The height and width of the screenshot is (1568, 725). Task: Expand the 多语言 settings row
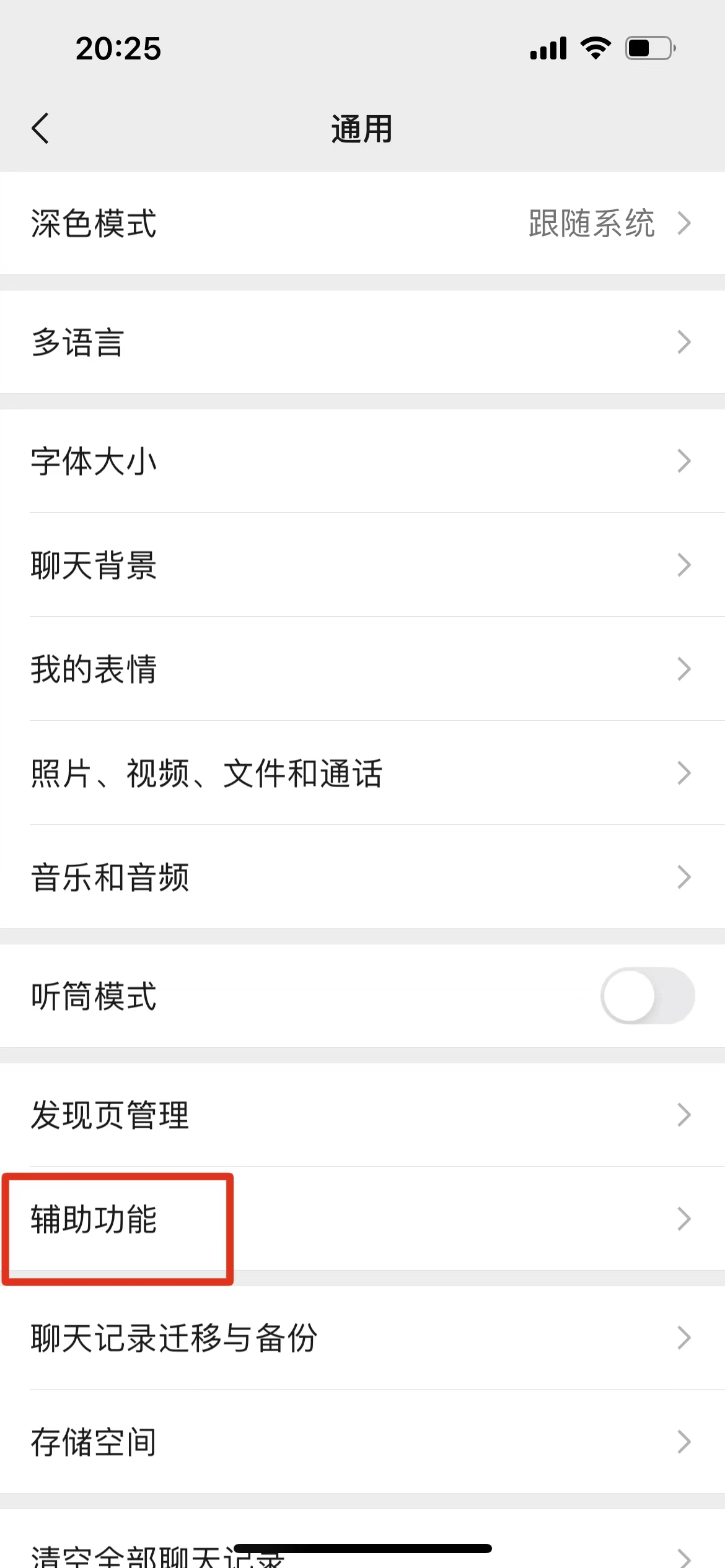pyautogui.click(x=362, y=341)
